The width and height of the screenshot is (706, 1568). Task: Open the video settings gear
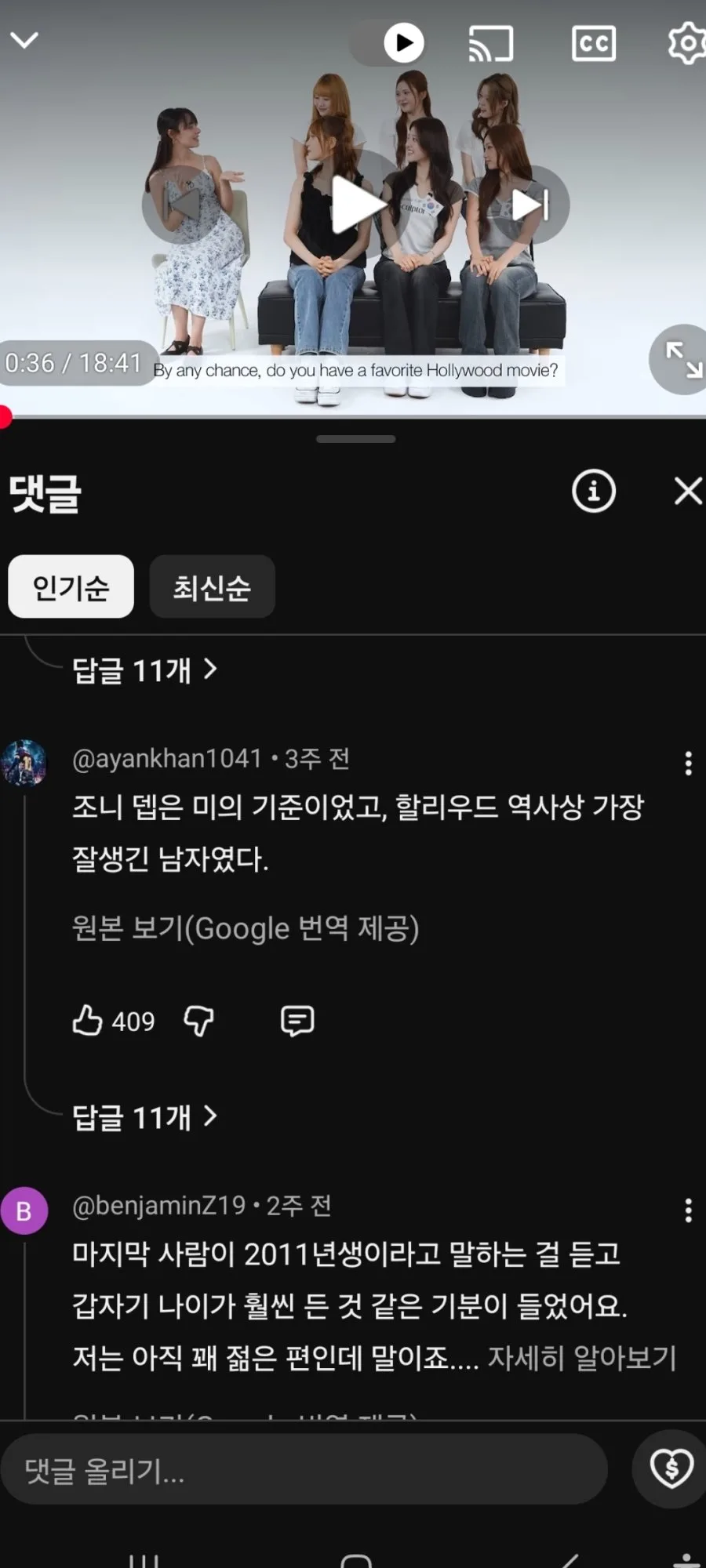(x=687, y=43)
